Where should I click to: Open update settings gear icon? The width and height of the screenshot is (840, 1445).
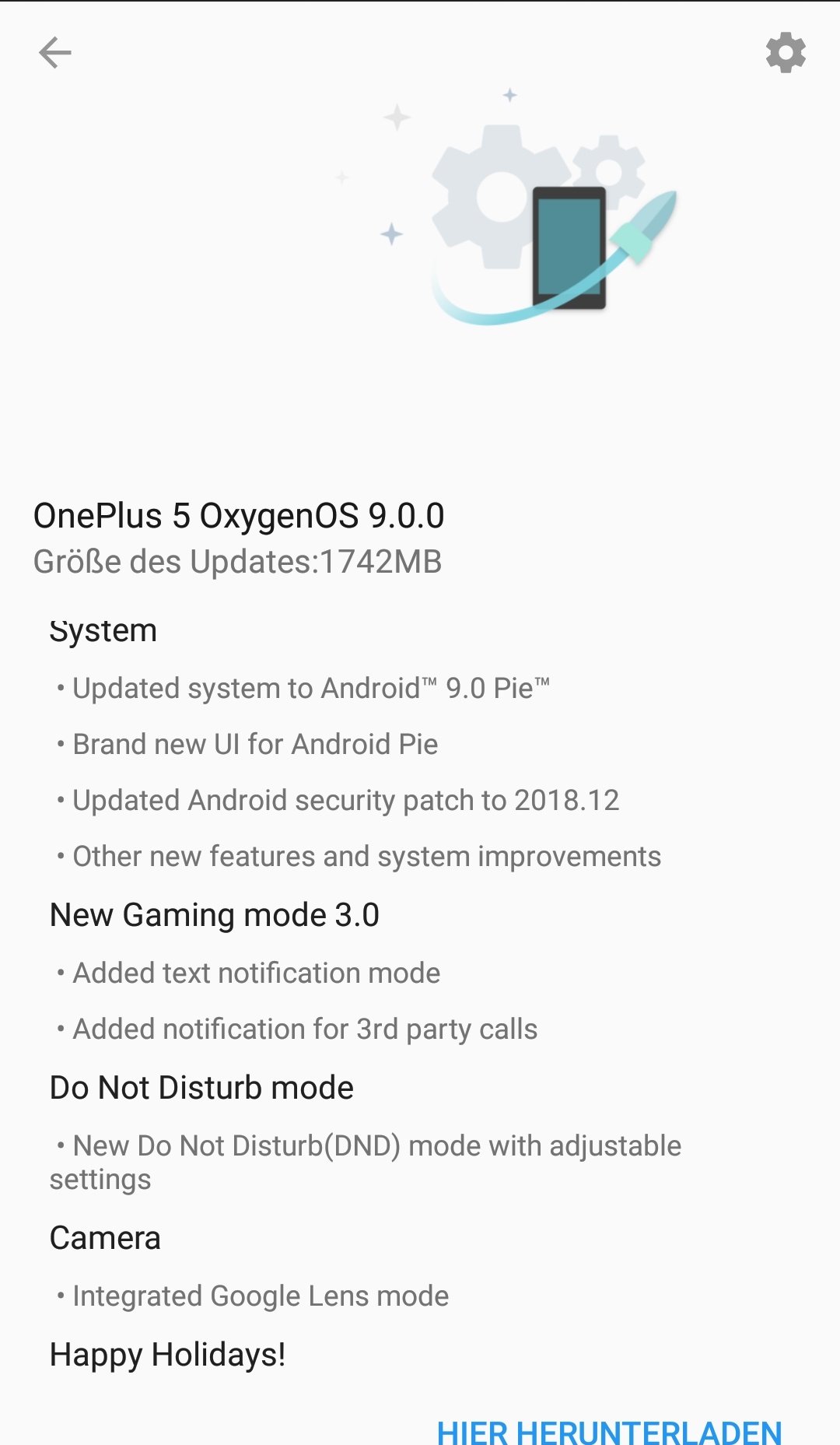[x=786, y=53]
